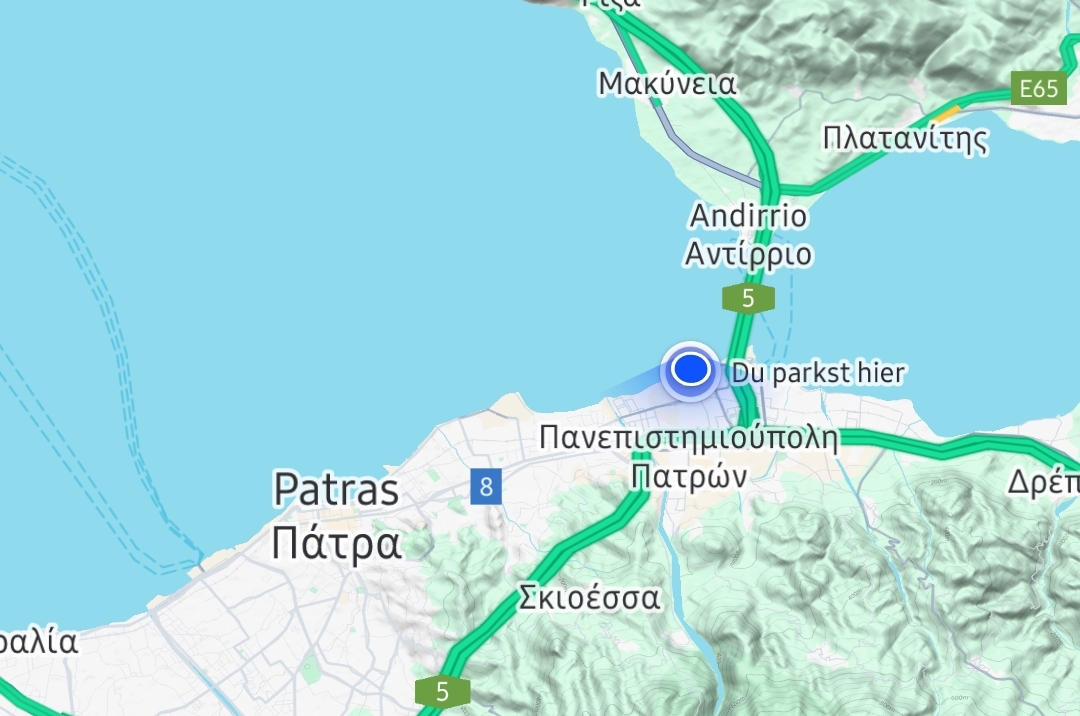
Task: Select the Andirrio place label
Action: click(x=748, y=234)
